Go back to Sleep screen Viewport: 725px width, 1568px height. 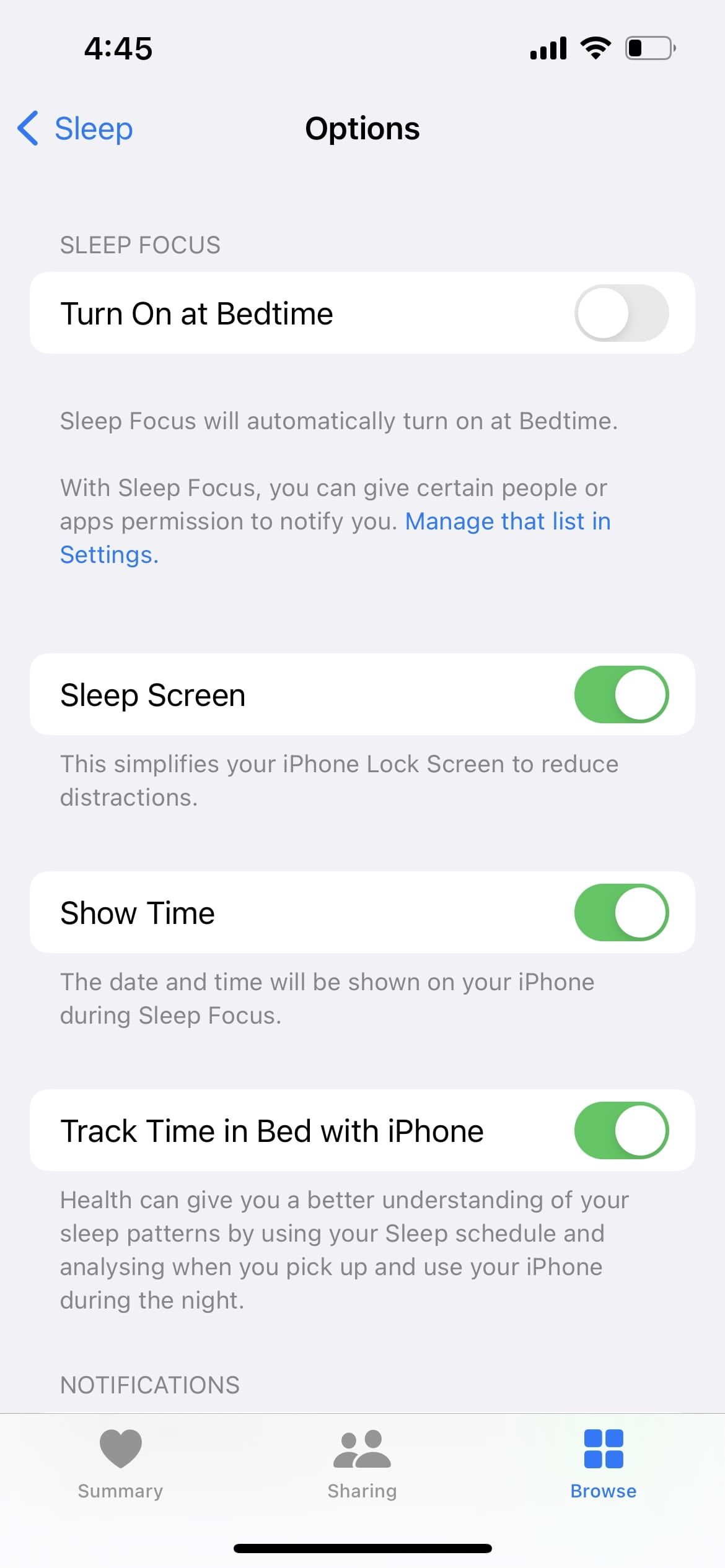pos(76,129)
